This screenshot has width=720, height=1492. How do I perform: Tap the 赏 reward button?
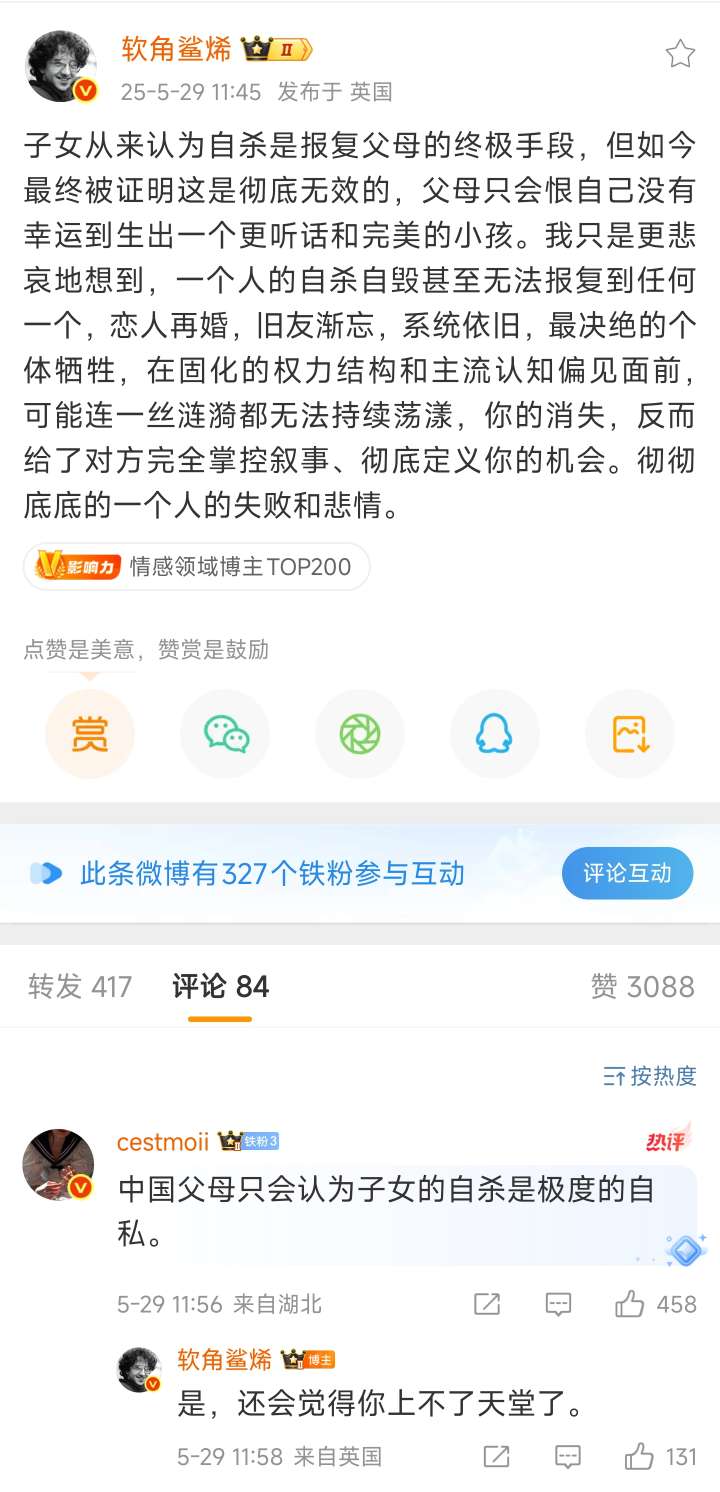(90, 735)
